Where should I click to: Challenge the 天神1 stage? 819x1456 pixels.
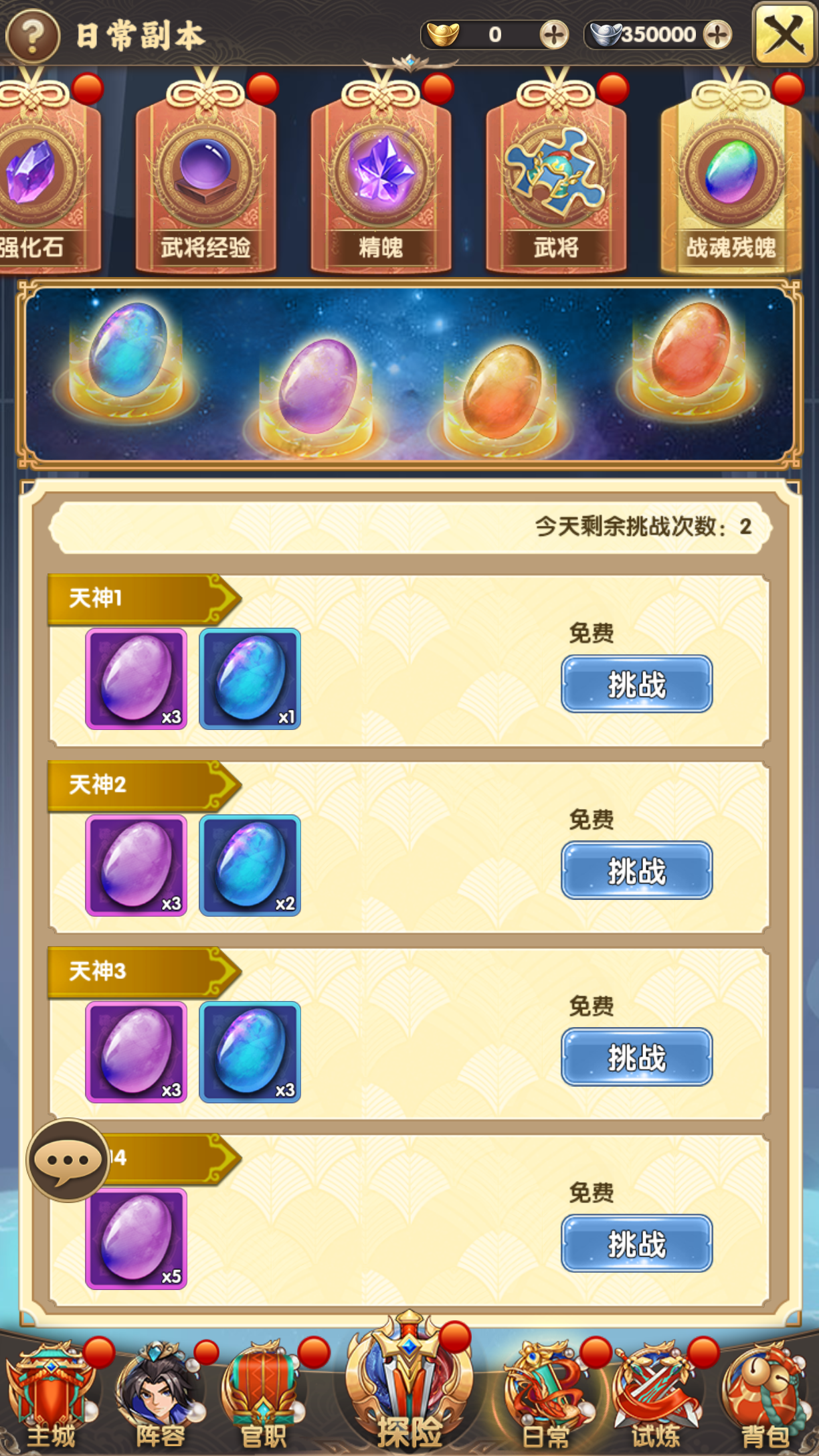click(636, 684)
